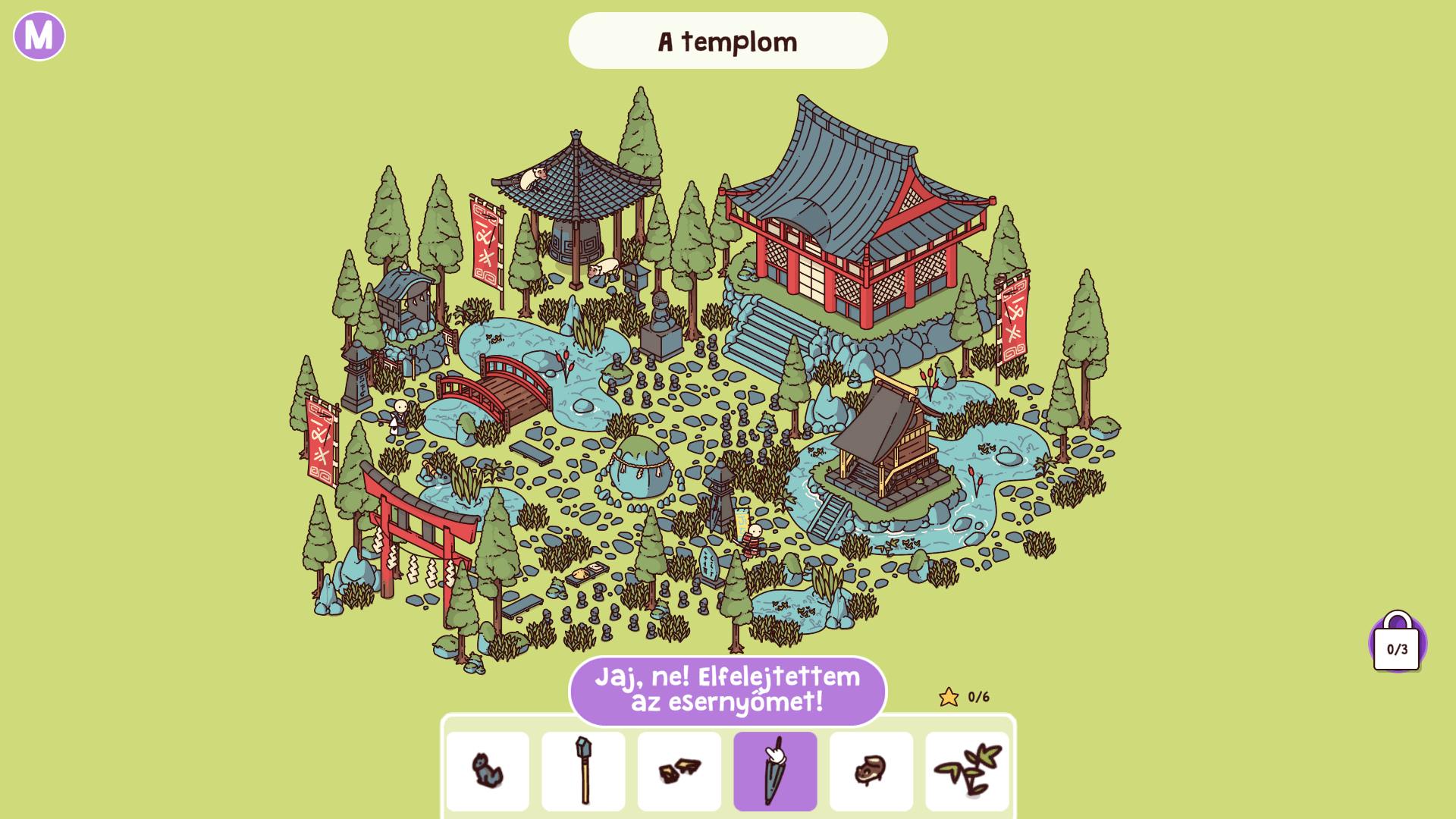Select the folded umbrella item tile
Screen dimensions: 1456x819
point(775,770)
